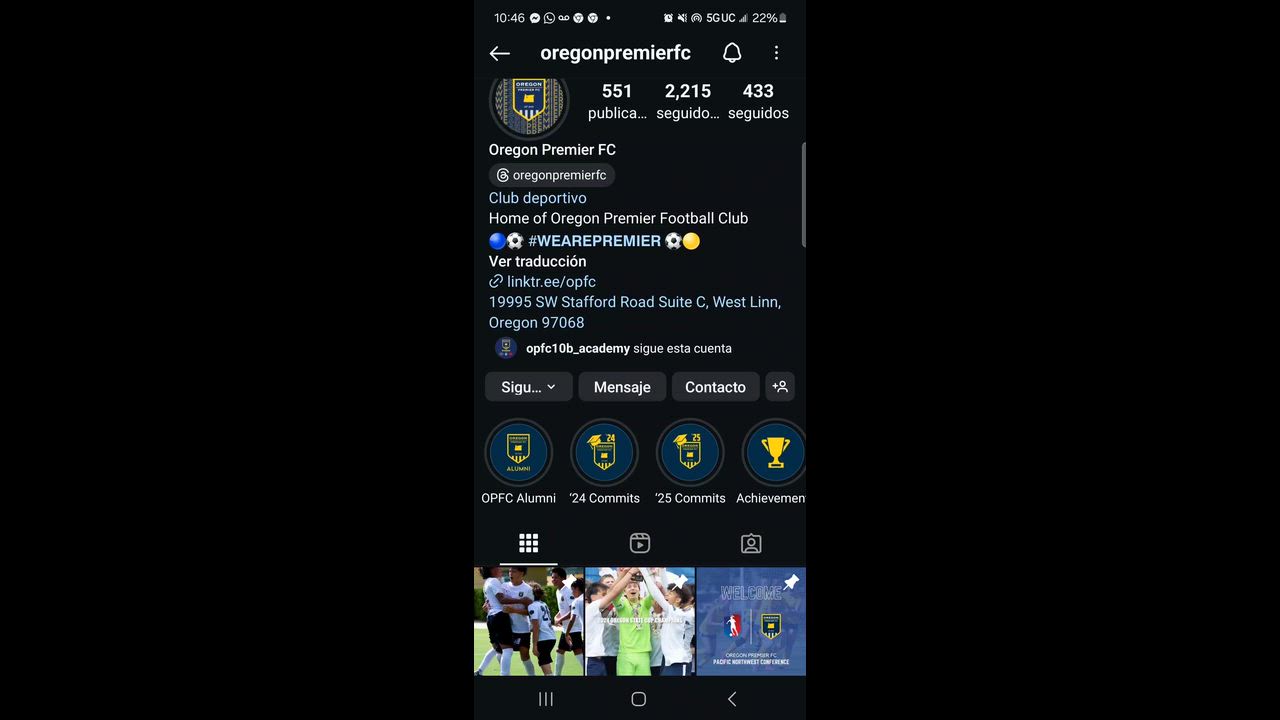Expand the Siguiendo dropdown button

pyautogui.click(x=528, y=387)
